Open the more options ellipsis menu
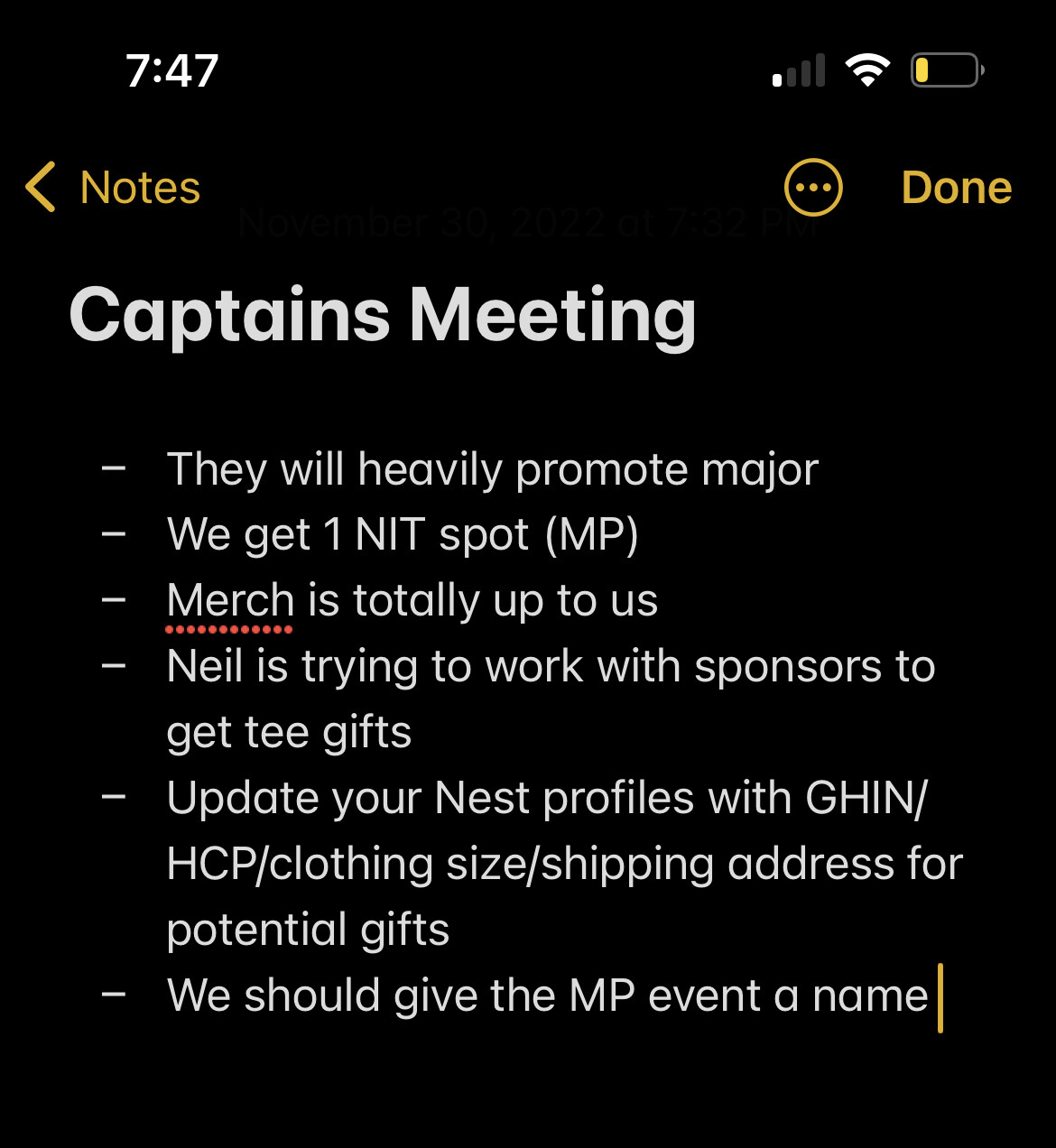 (813, 188)
